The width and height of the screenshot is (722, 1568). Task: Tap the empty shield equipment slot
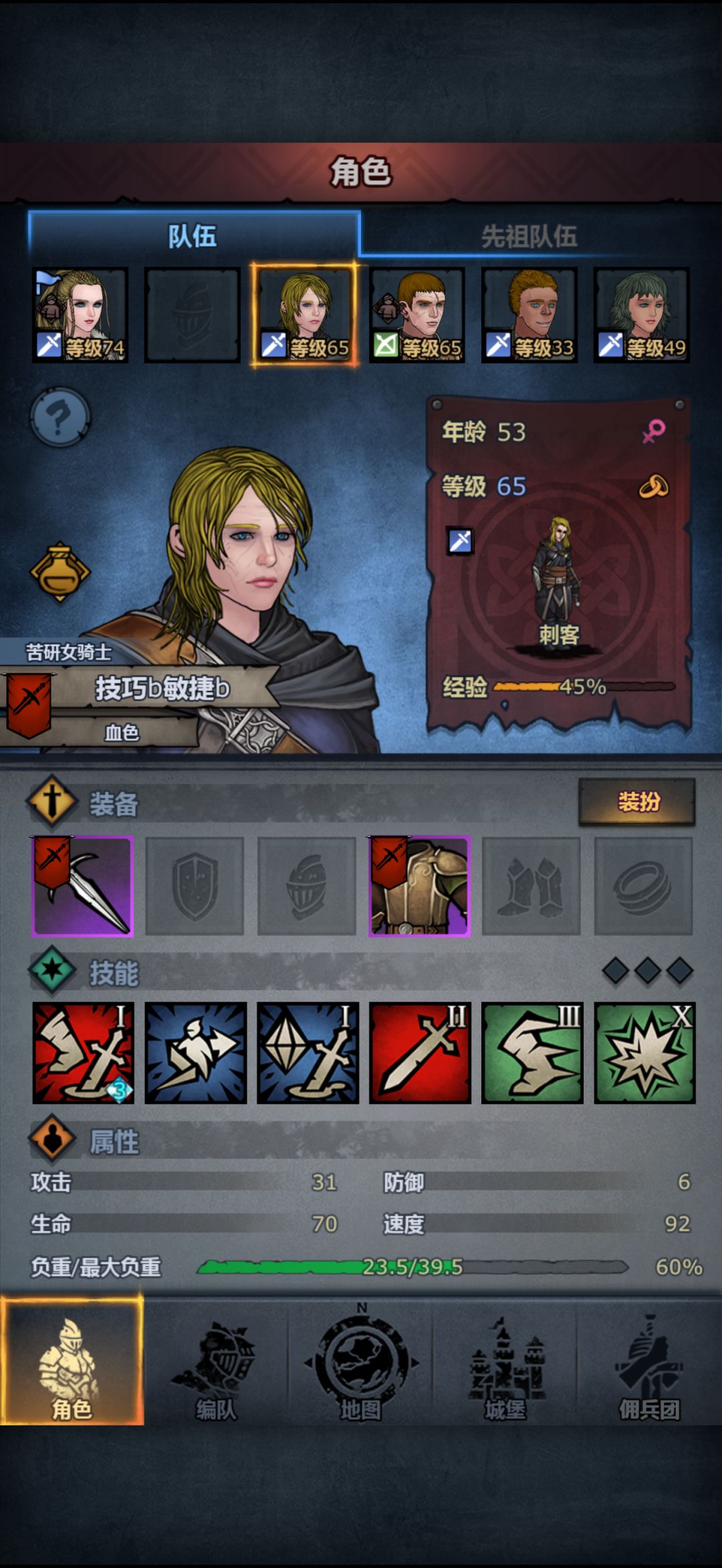[x=195, y=886]
